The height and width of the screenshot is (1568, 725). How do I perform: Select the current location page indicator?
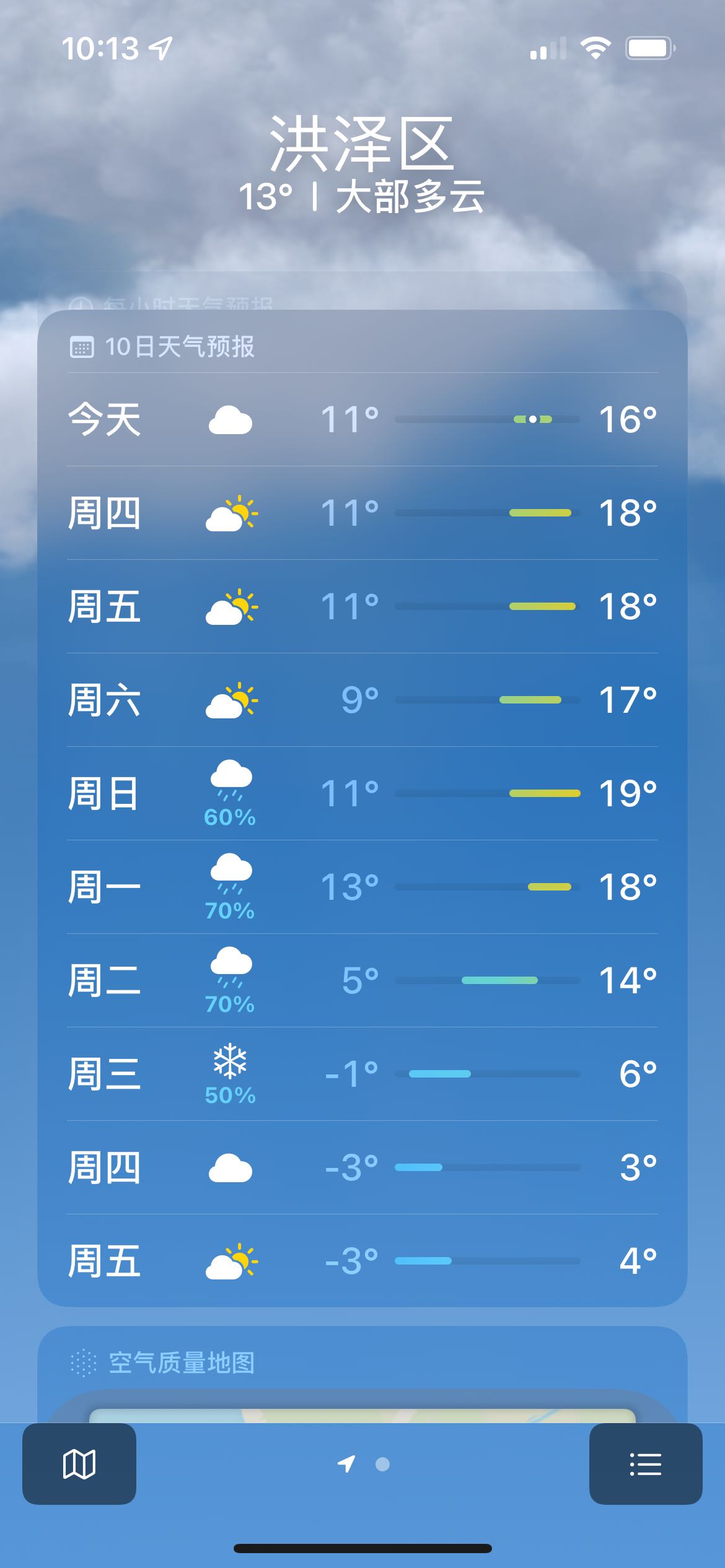346,1464
